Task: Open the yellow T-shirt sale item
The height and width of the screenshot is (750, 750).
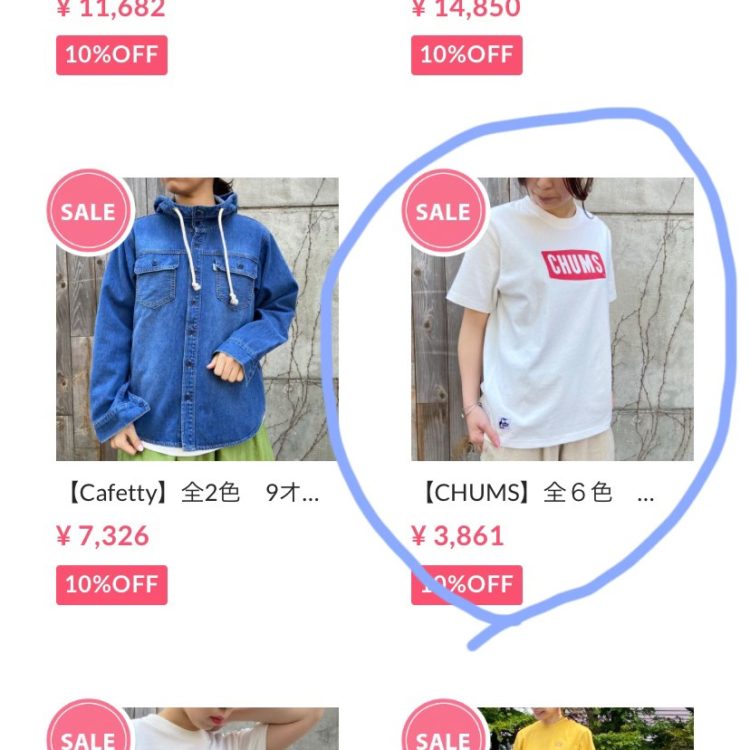Action: [580, 730]
